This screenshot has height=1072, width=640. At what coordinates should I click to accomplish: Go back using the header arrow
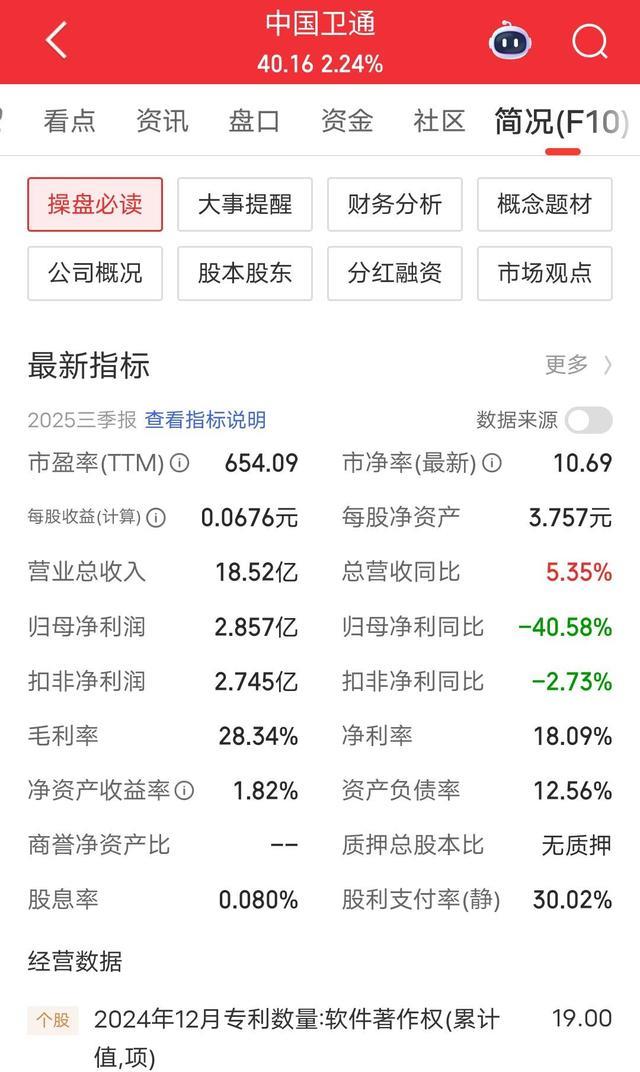coord(57,41)
